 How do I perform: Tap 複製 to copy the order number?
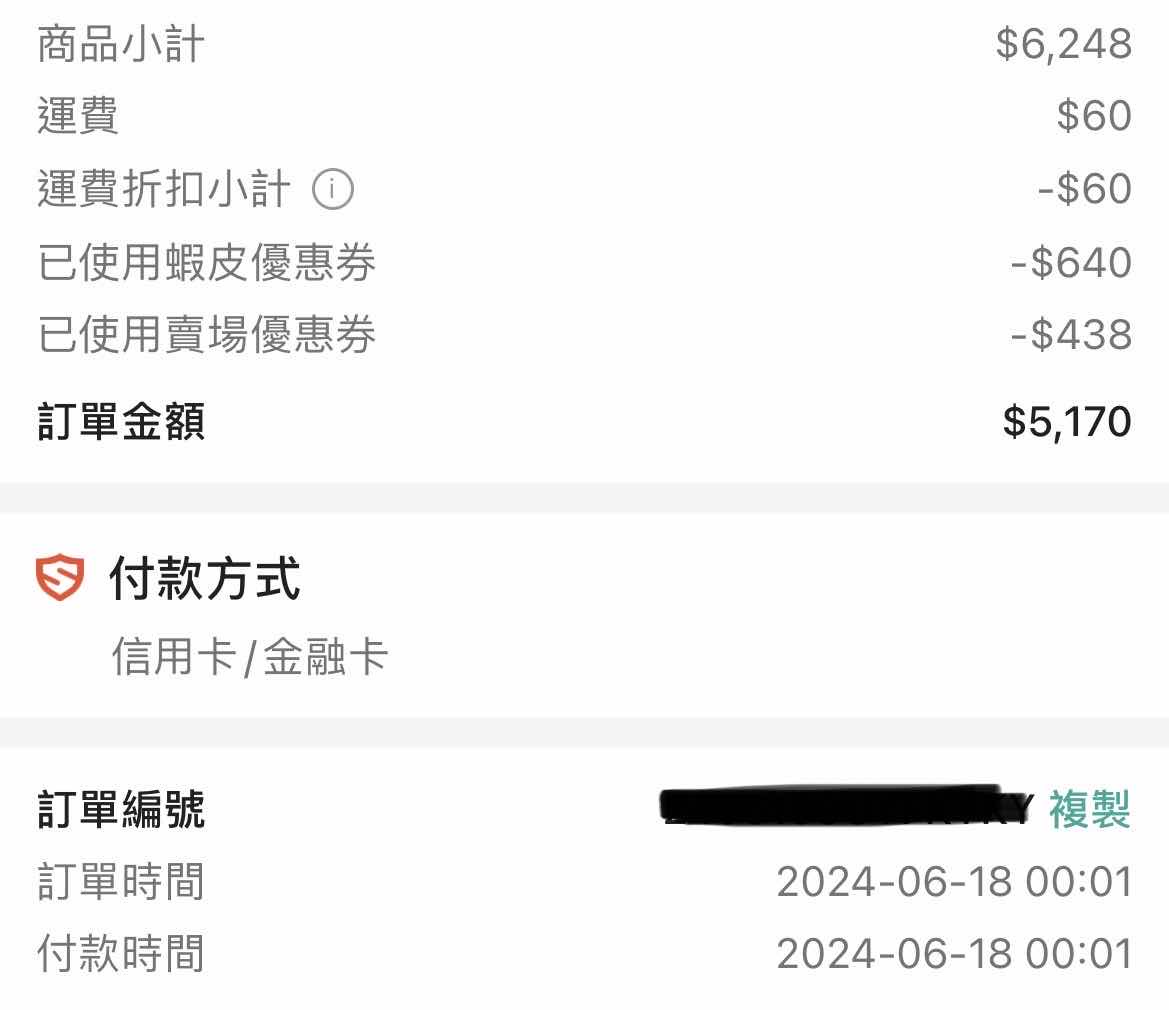(1089, 809)
